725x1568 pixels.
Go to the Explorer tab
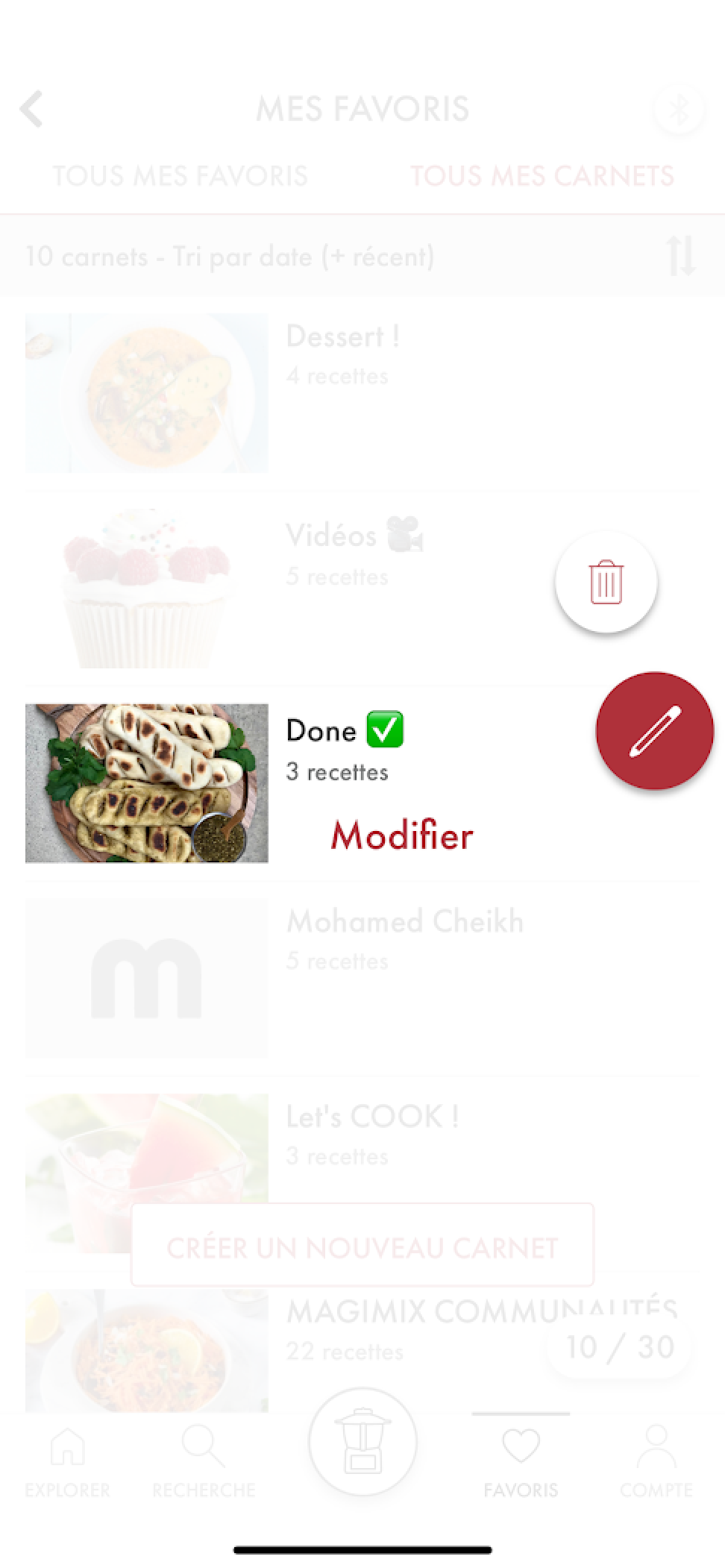tap(67, 1461)
